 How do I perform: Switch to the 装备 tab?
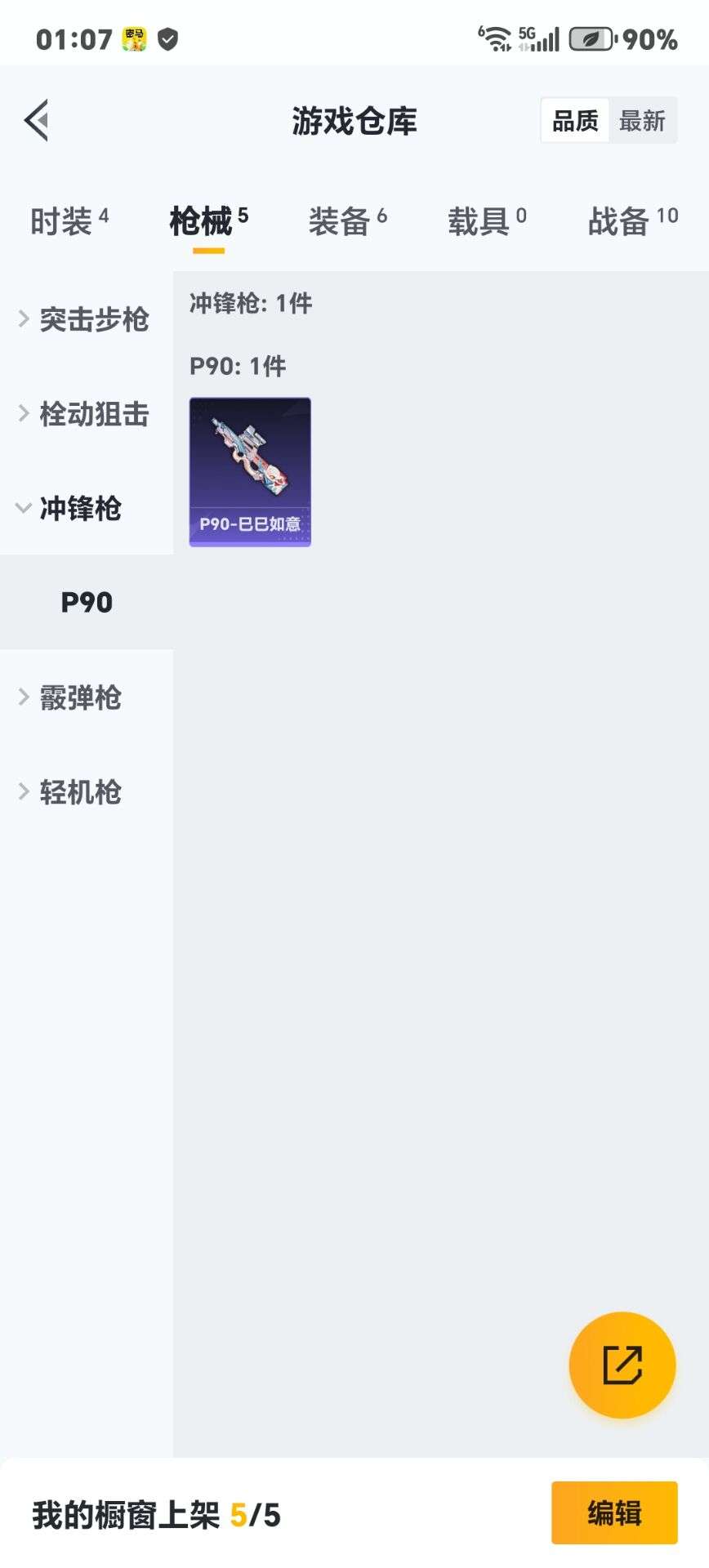(x=347, y=221)
